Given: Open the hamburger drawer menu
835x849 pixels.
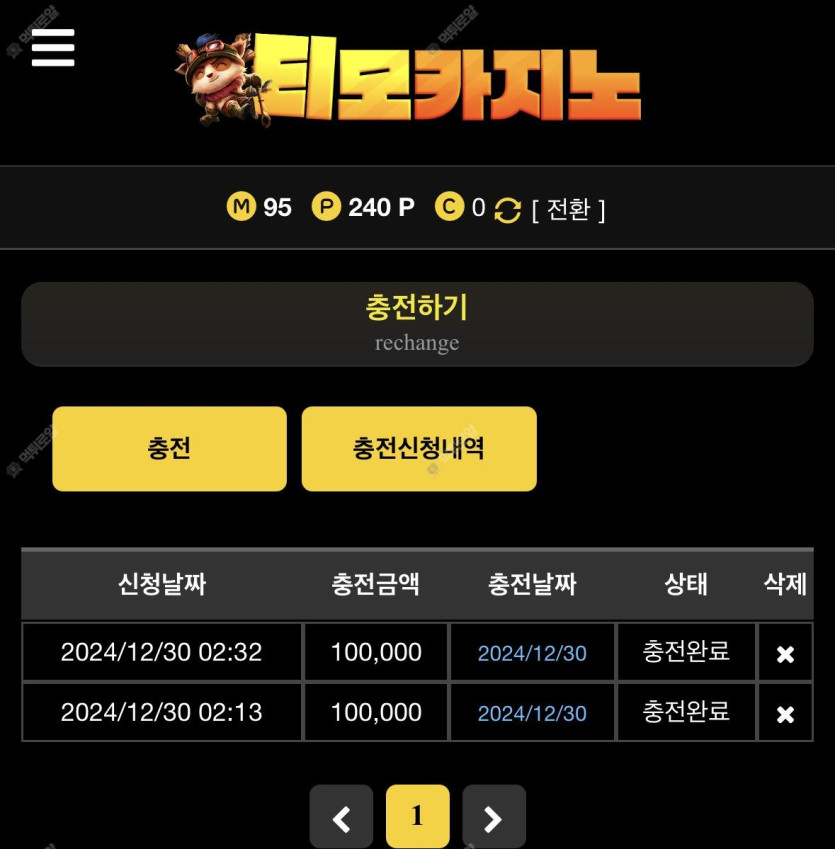Looking at the screenshot, I should (x=53, y=46).
